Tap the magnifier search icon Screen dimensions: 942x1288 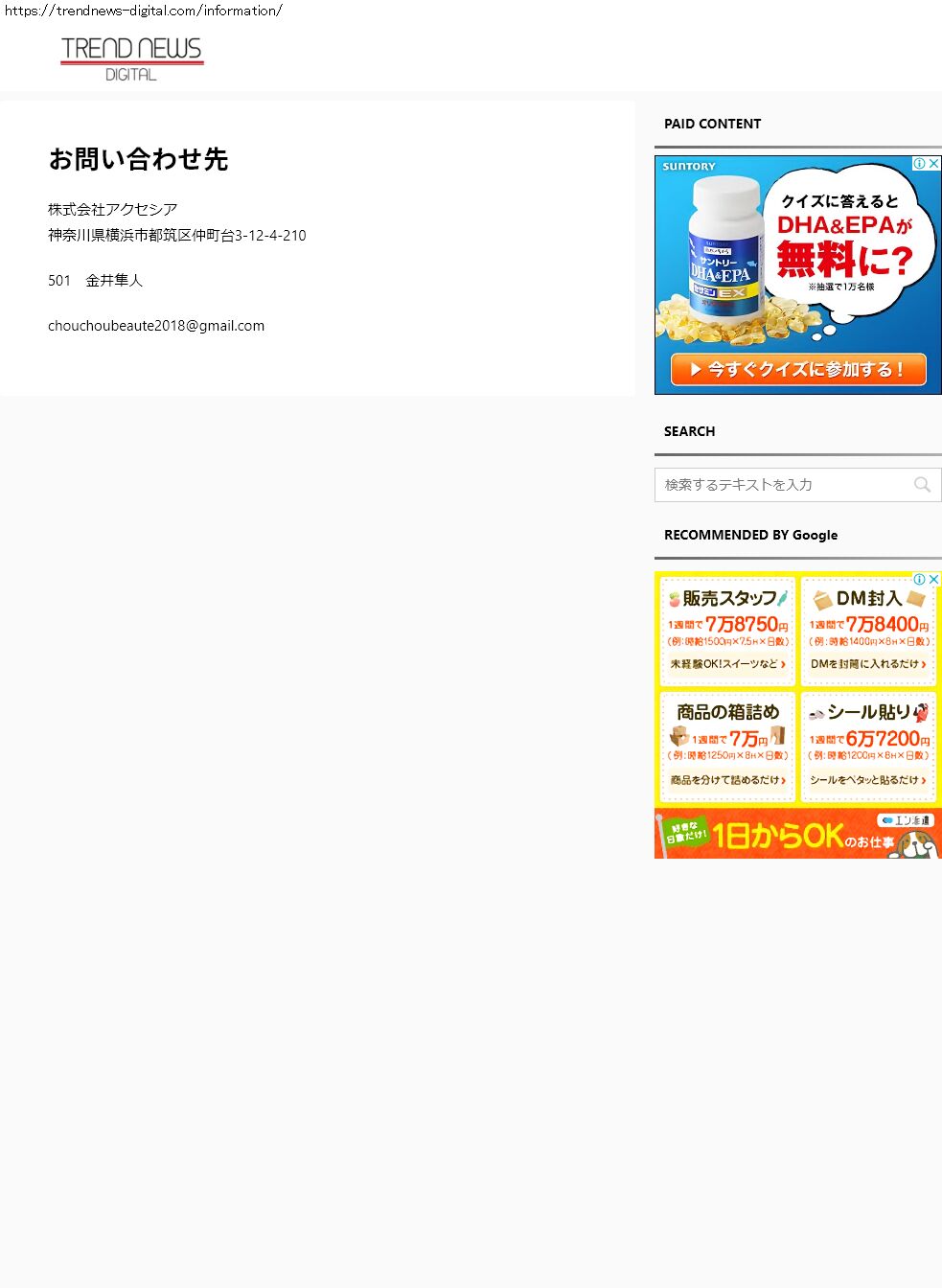922,485
